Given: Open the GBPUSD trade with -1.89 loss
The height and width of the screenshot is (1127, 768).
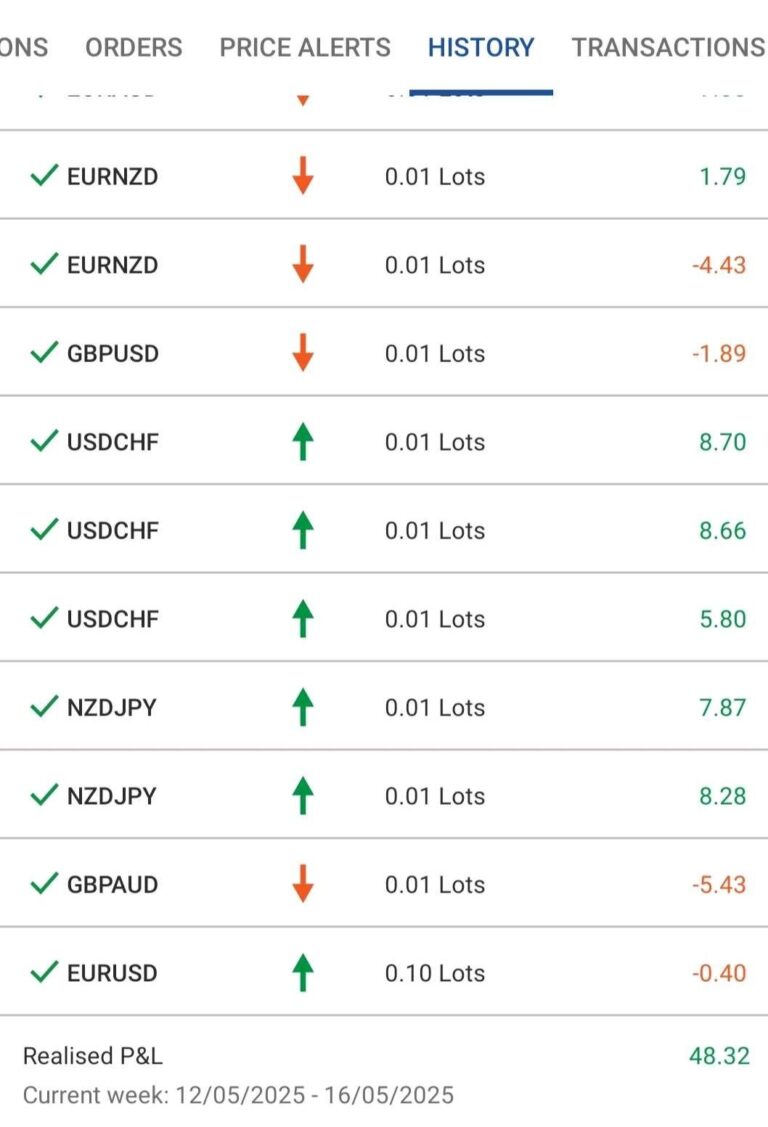Looking at the screenshot, I should pos(384,353).
